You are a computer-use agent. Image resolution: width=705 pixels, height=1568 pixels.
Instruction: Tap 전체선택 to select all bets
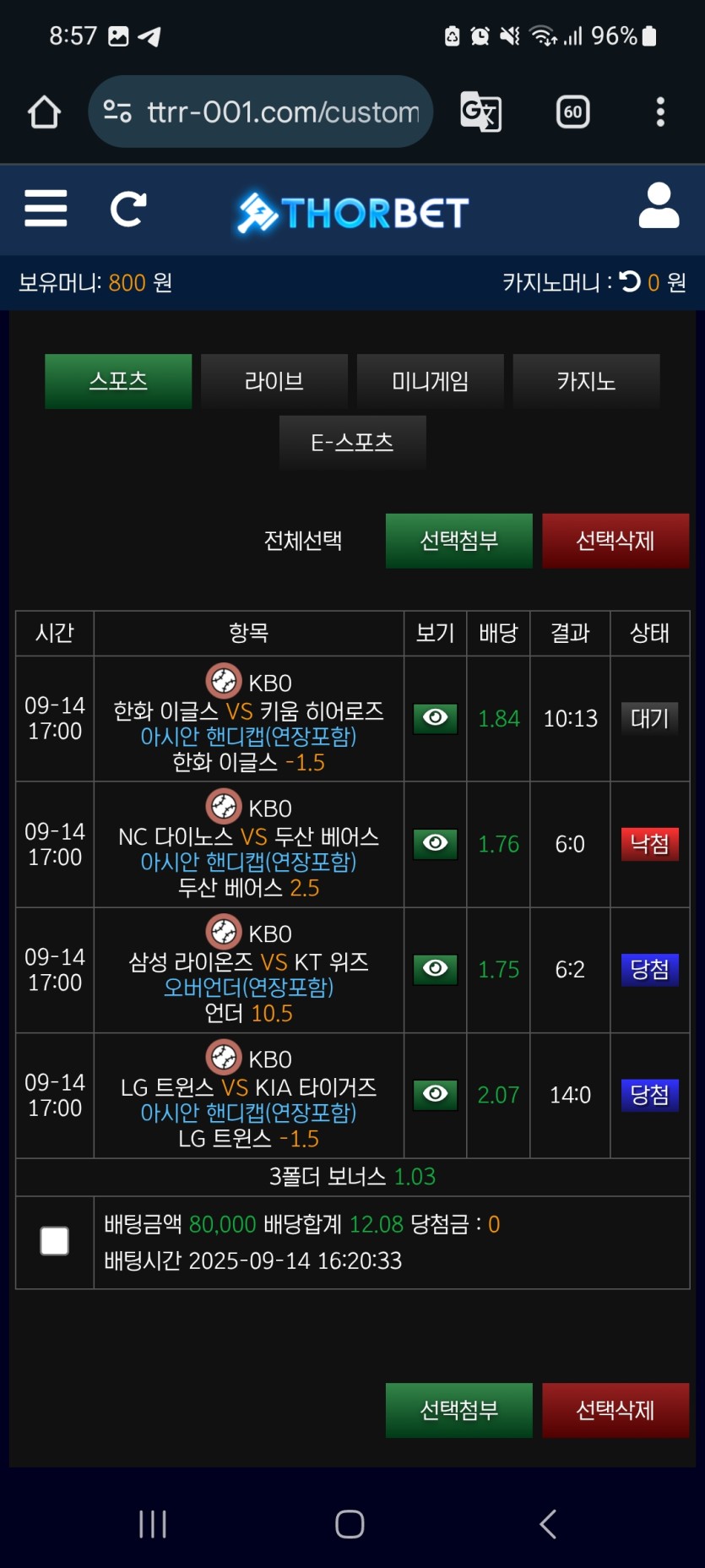pos(302,541)
